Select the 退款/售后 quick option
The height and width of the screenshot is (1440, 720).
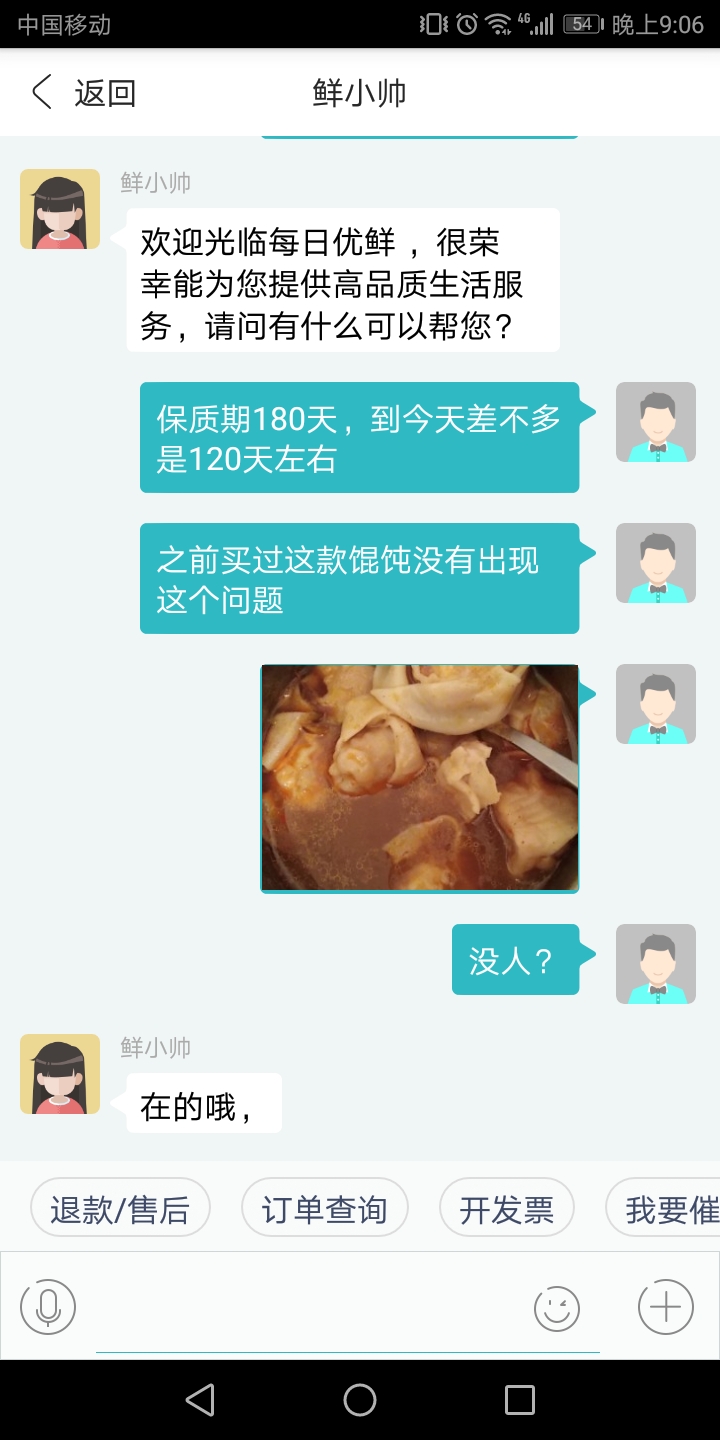[120, 1210]
